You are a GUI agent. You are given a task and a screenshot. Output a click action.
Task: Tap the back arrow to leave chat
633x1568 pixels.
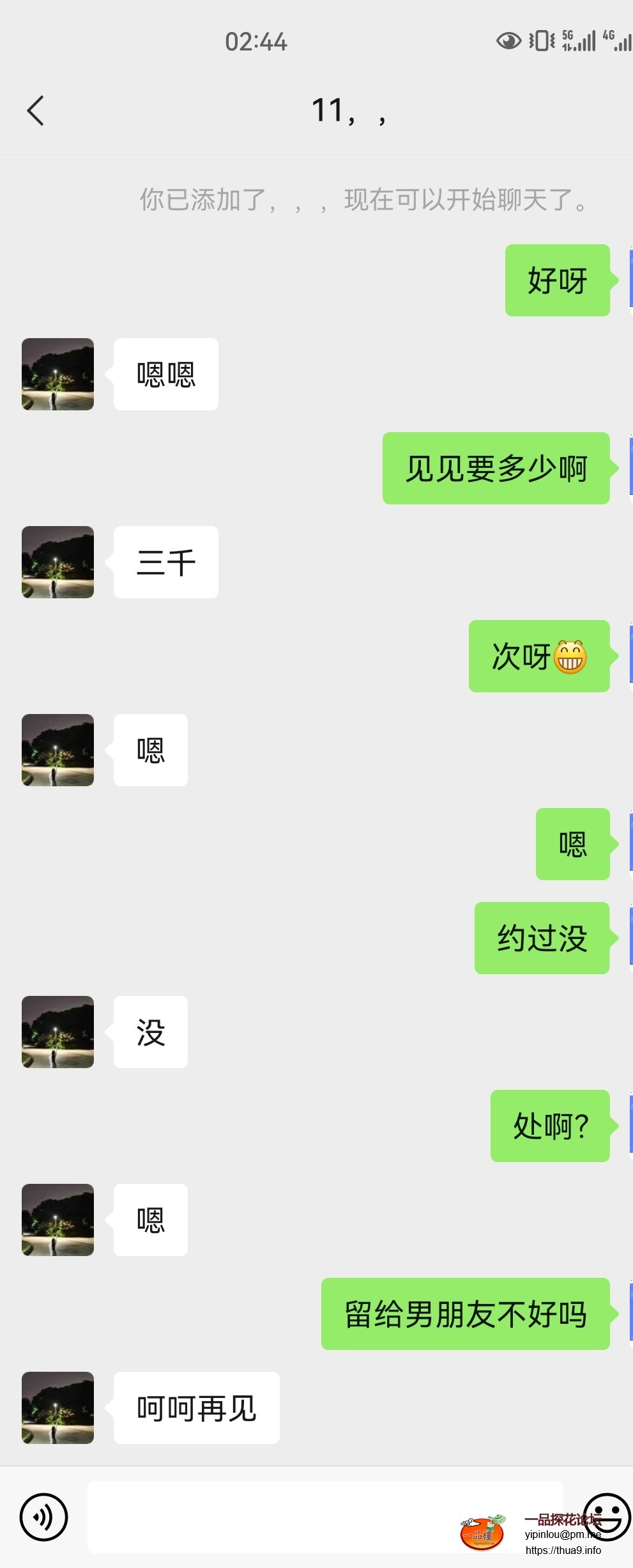[36, 110]
